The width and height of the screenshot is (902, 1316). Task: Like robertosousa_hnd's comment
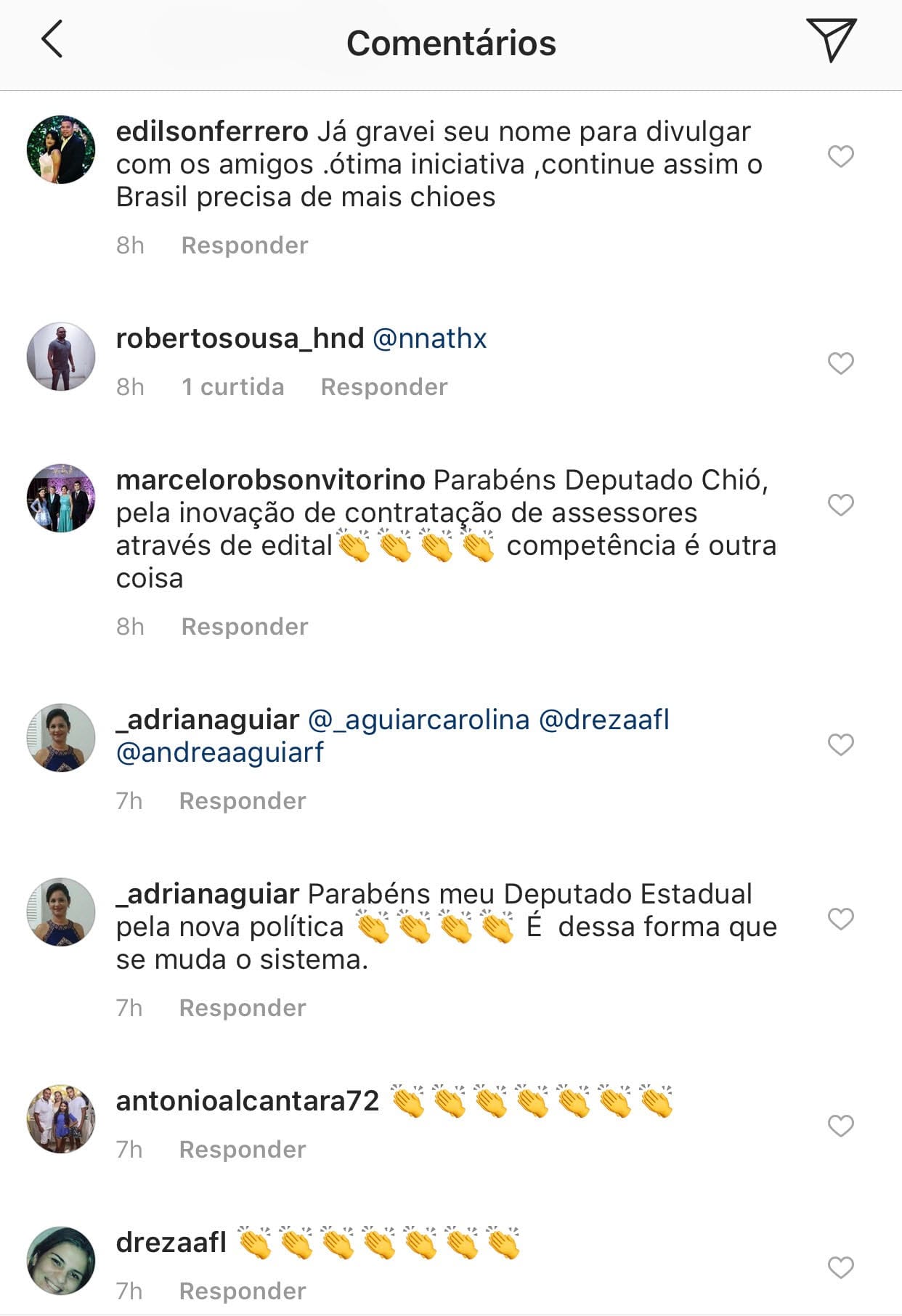tap(840, 363)
